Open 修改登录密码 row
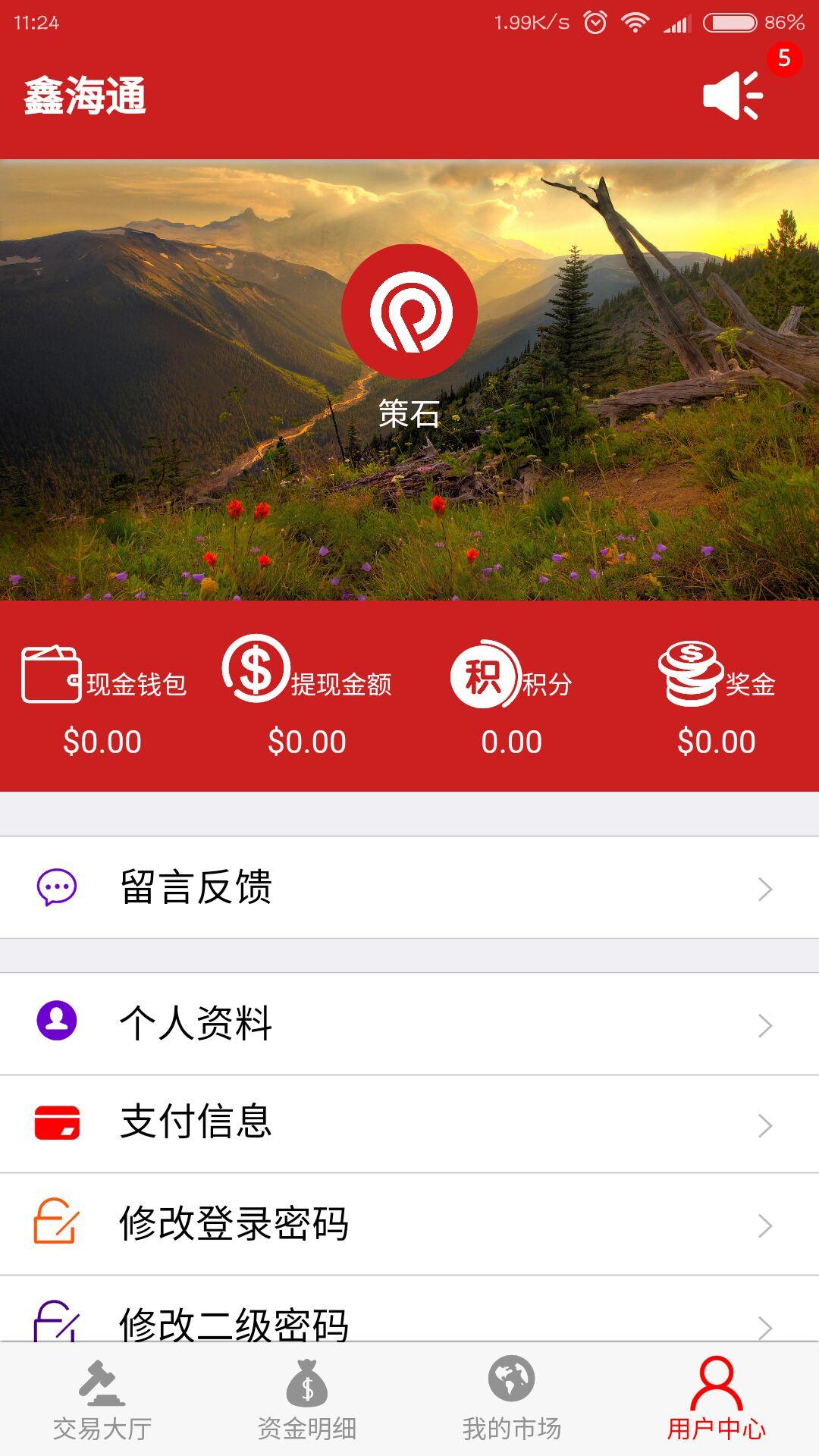819x1456 pixels. (x=409, y=1224)
